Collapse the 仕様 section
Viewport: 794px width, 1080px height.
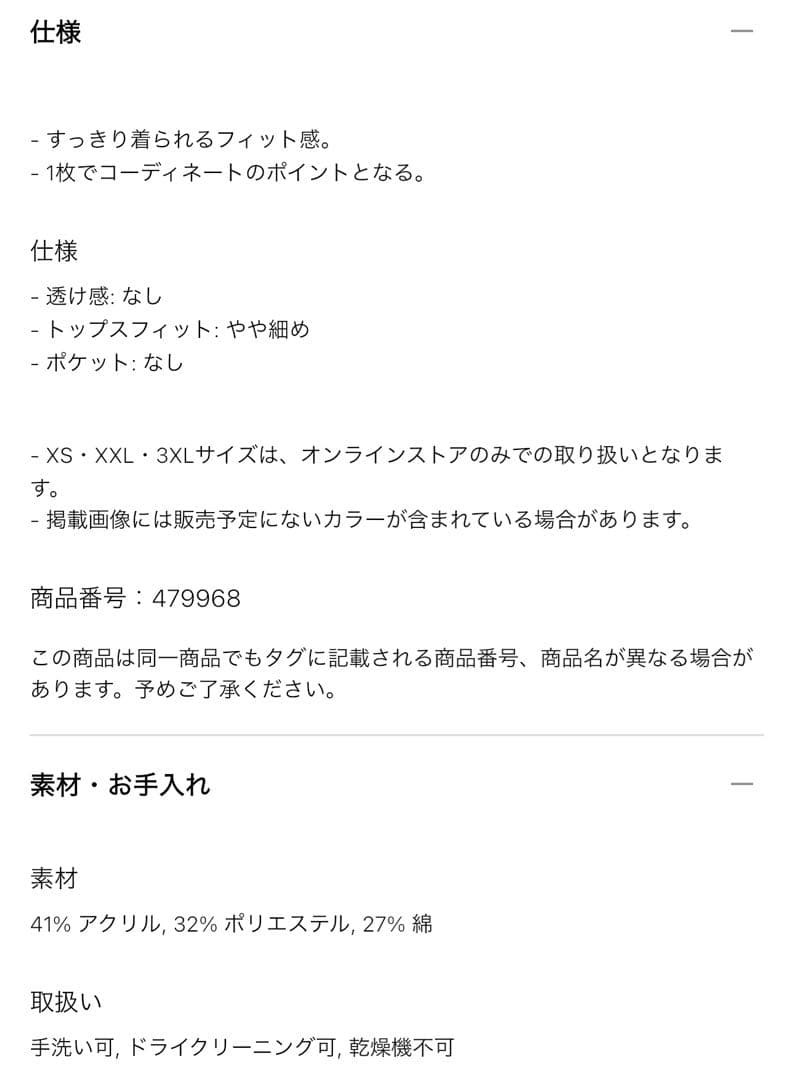pos(741,32)
